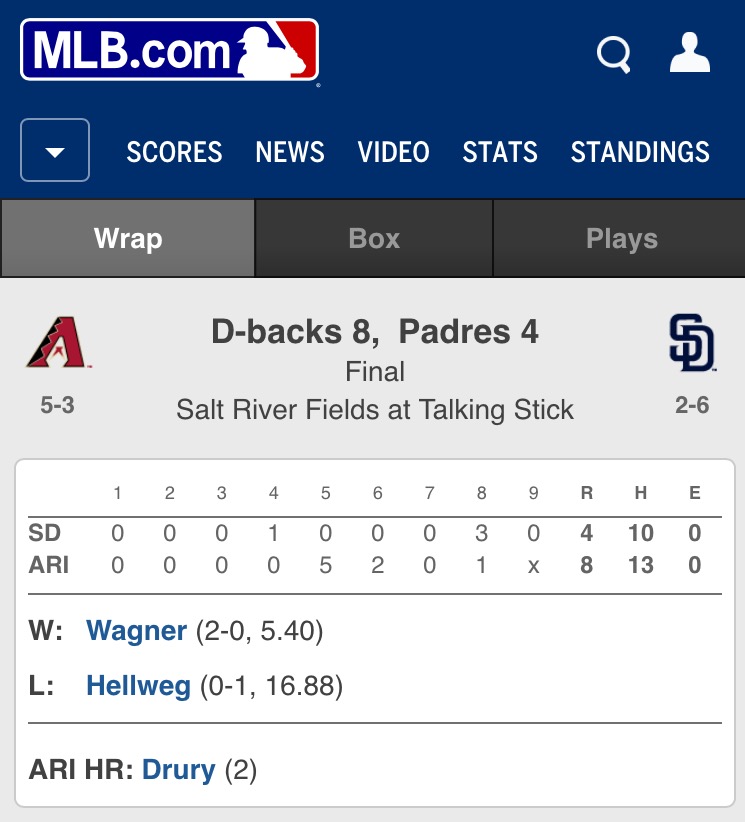
Task: Open the search magnifier icon
Action: (613, 53)
